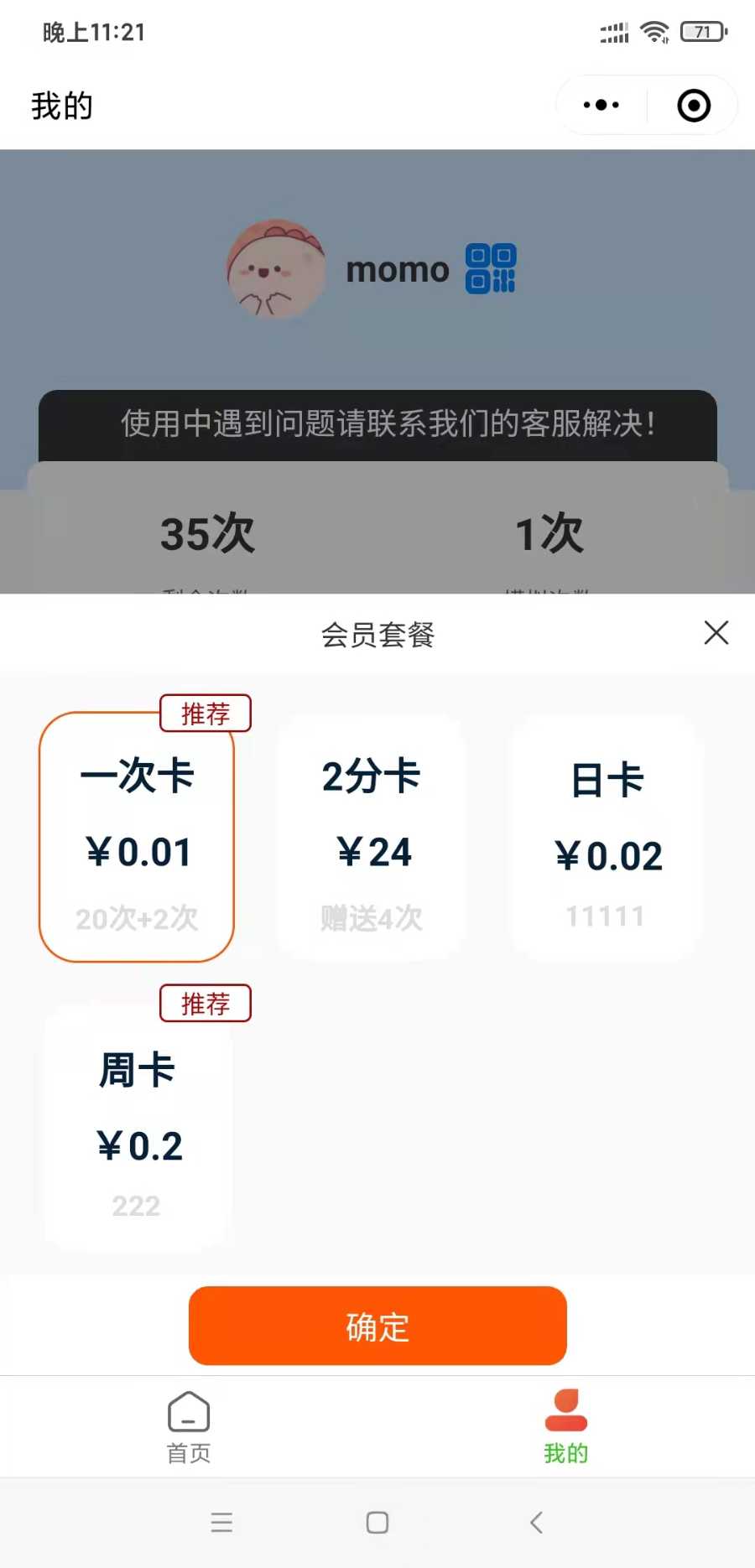The height and width of the screenshot is (1568, 755).
Task: Confirm selection with 确定 button
Action: pos(377,1326)
